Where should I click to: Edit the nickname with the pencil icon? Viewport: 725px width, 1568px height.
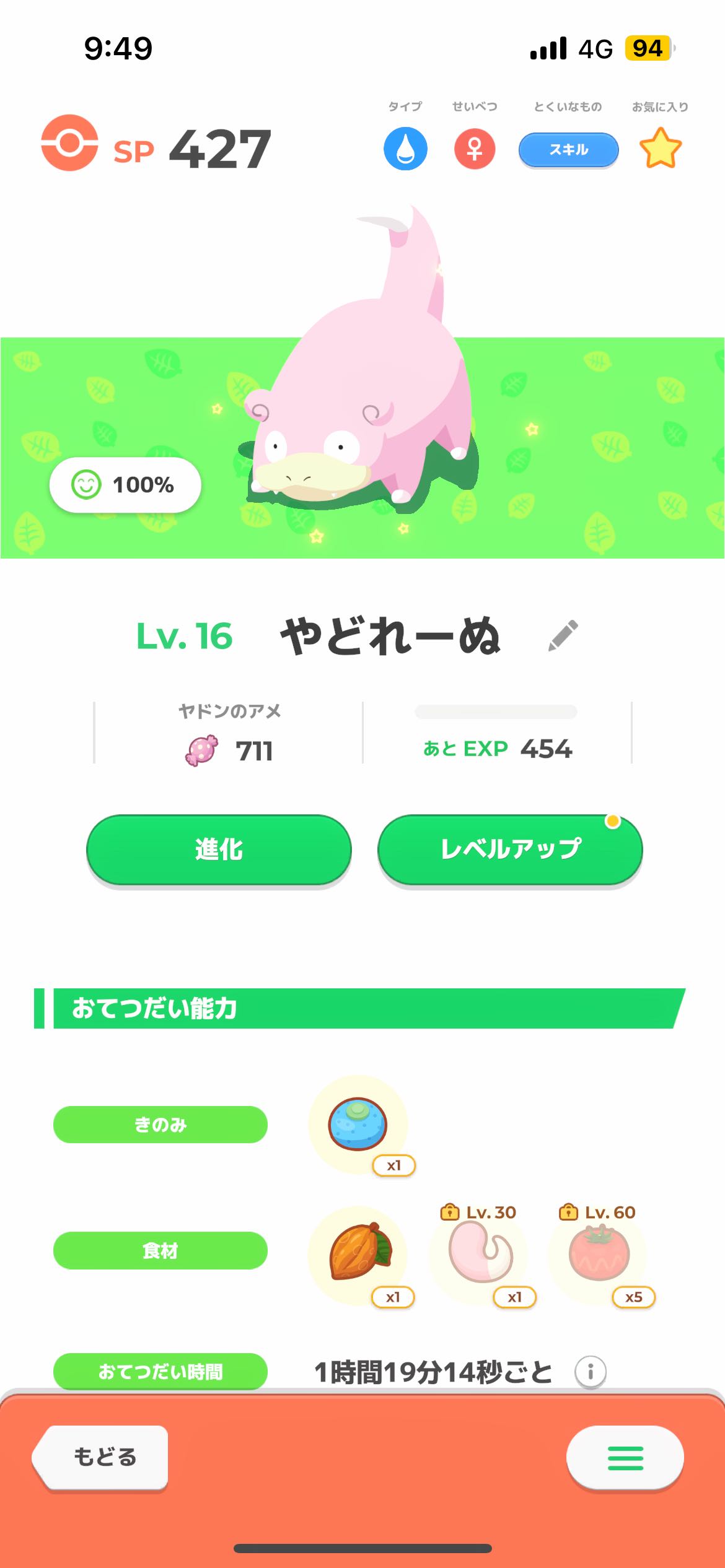[x=563, y=636]
